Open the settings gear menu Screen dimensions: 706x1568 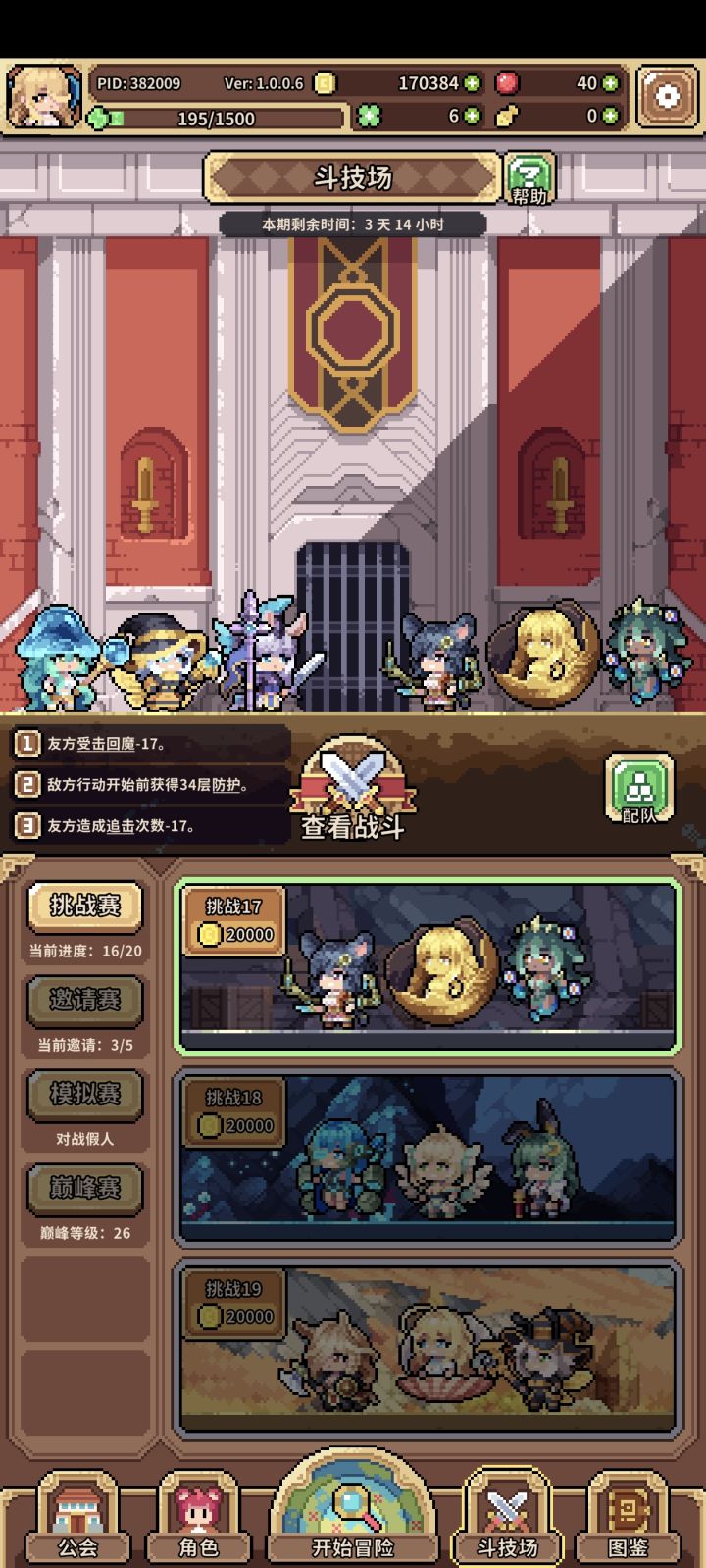pyautogui.click(x=669, y=94)
